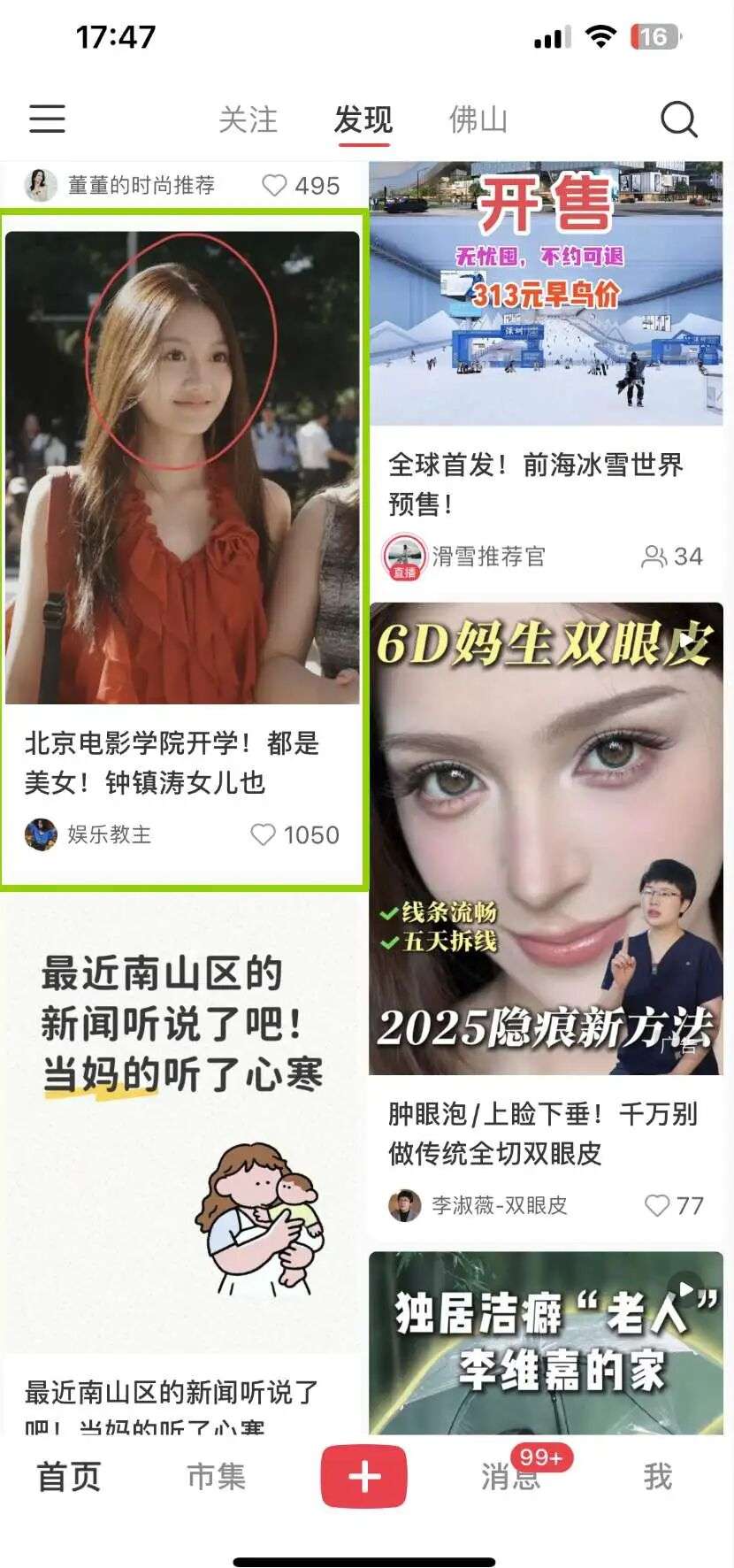Image resolution: width=734 pixels, height=1568 pixels.
Task: Like 董董的时尚推荐's post with 495 likes
Action: coord(274,186)
